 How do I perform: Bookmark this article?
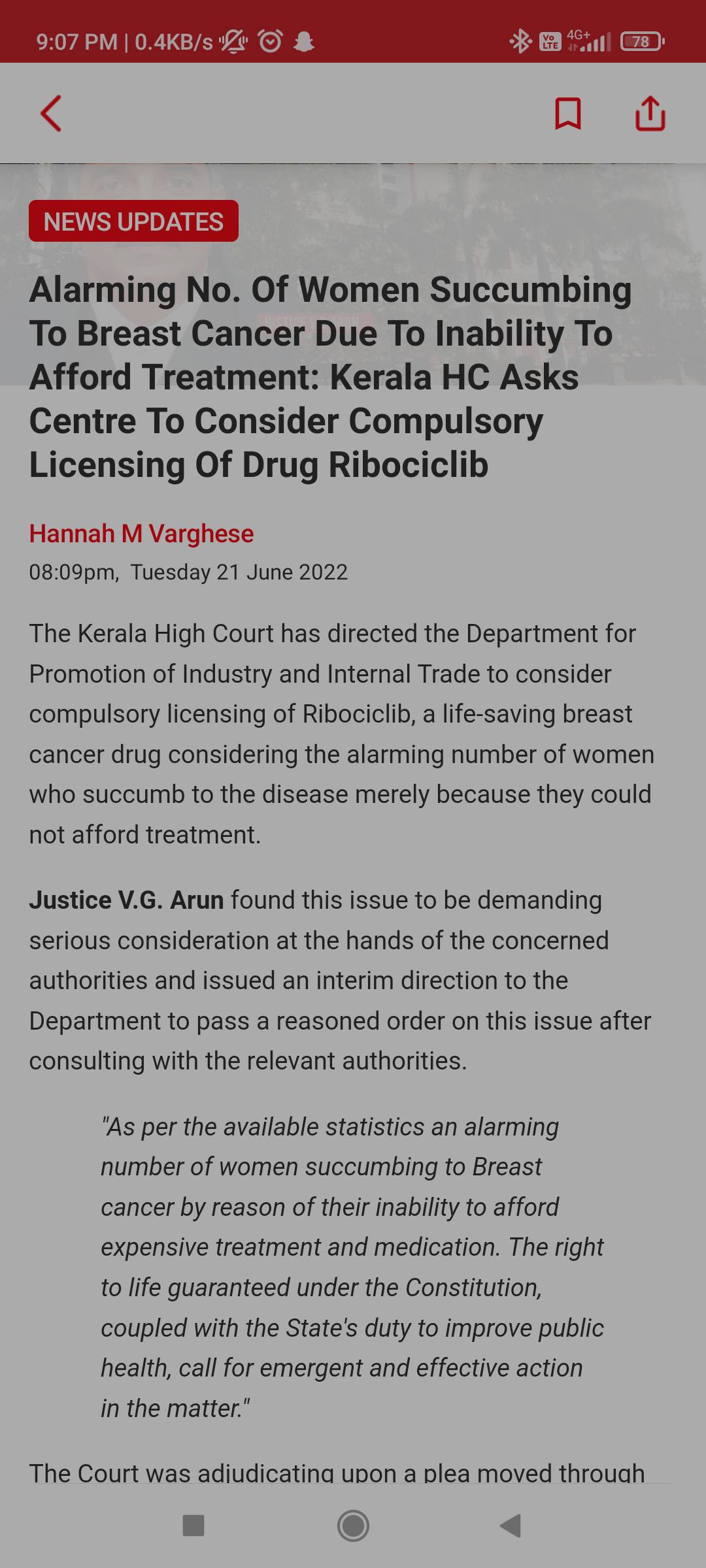pos(567,114)
